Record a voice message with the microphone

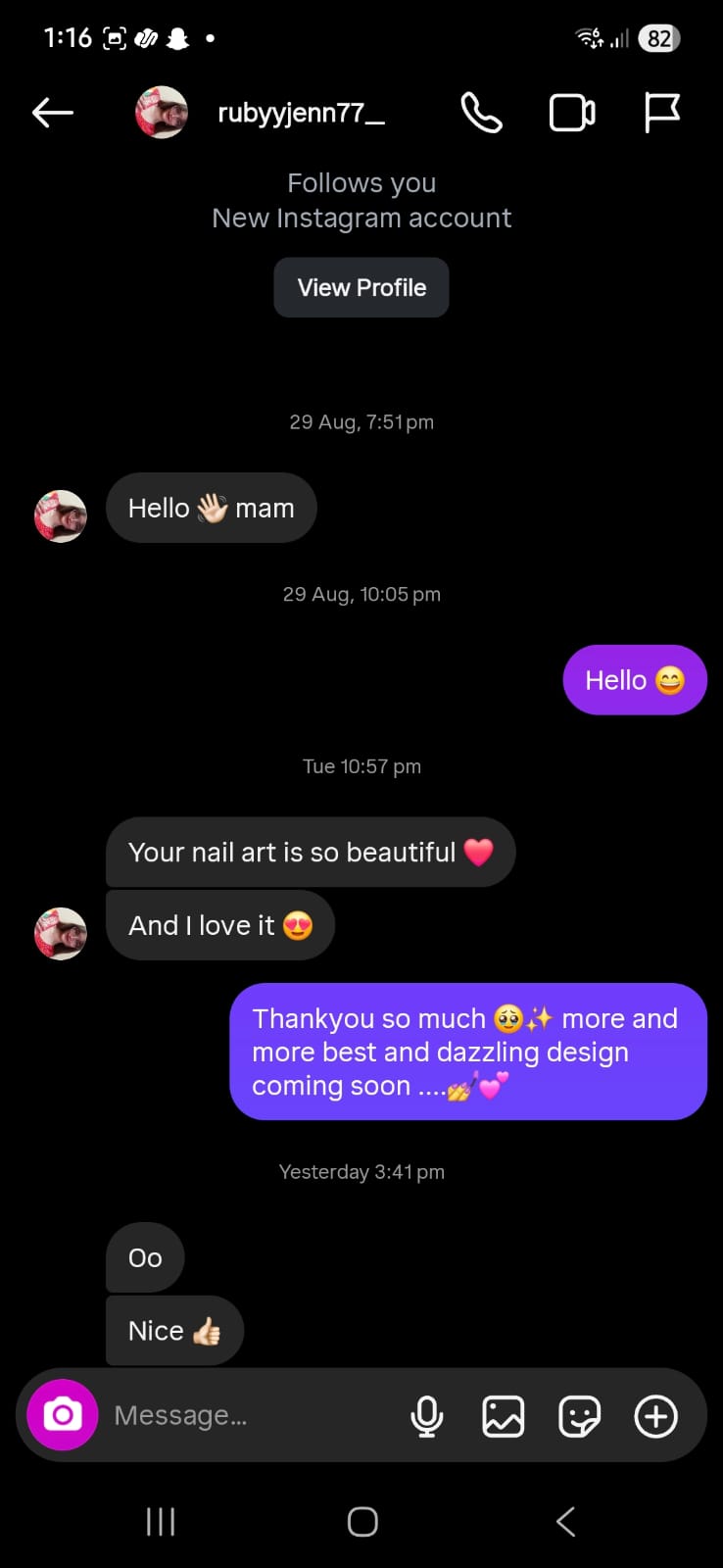pyautogui.click(x=427, y=1416)
